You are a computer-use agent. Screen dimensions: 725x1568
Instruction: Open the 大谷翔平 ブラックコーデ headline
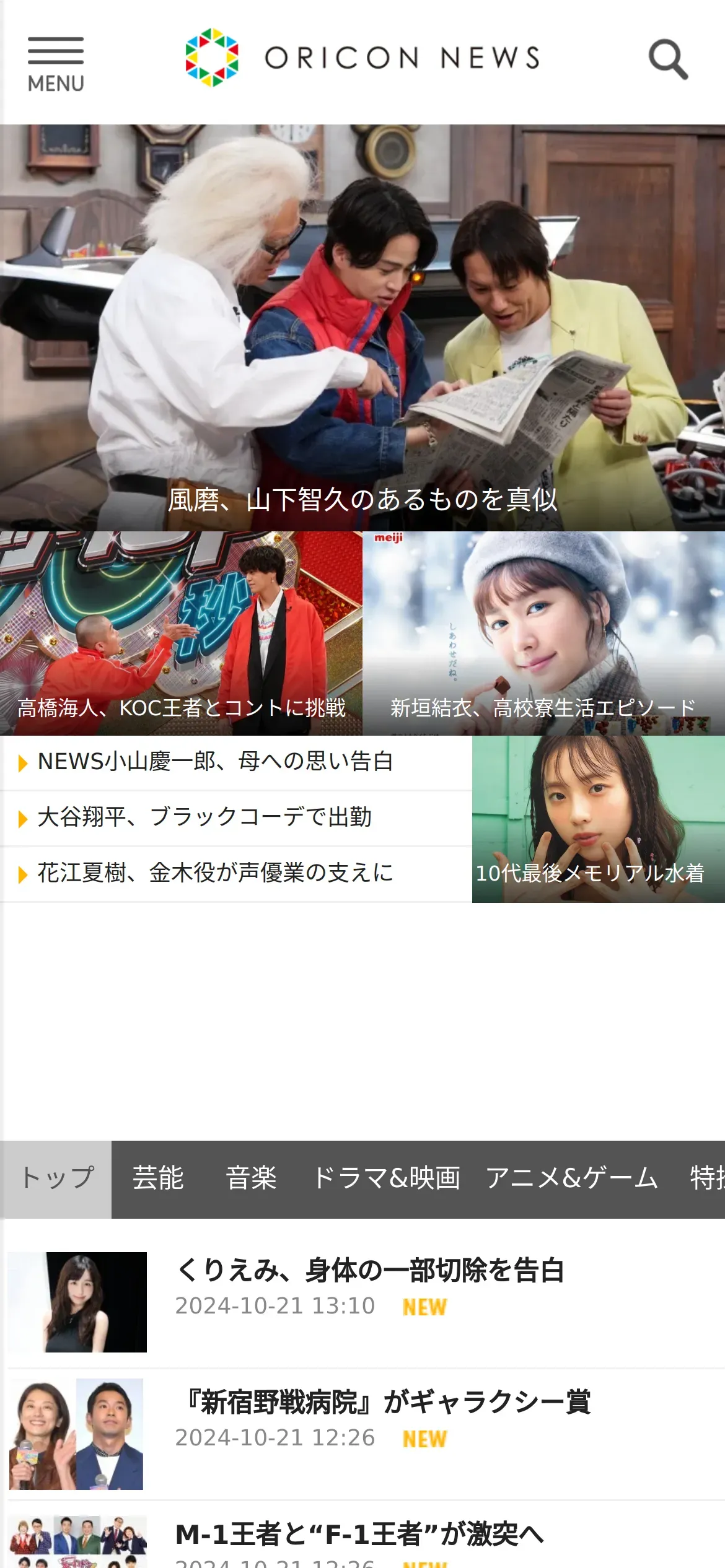pos(204,817)
